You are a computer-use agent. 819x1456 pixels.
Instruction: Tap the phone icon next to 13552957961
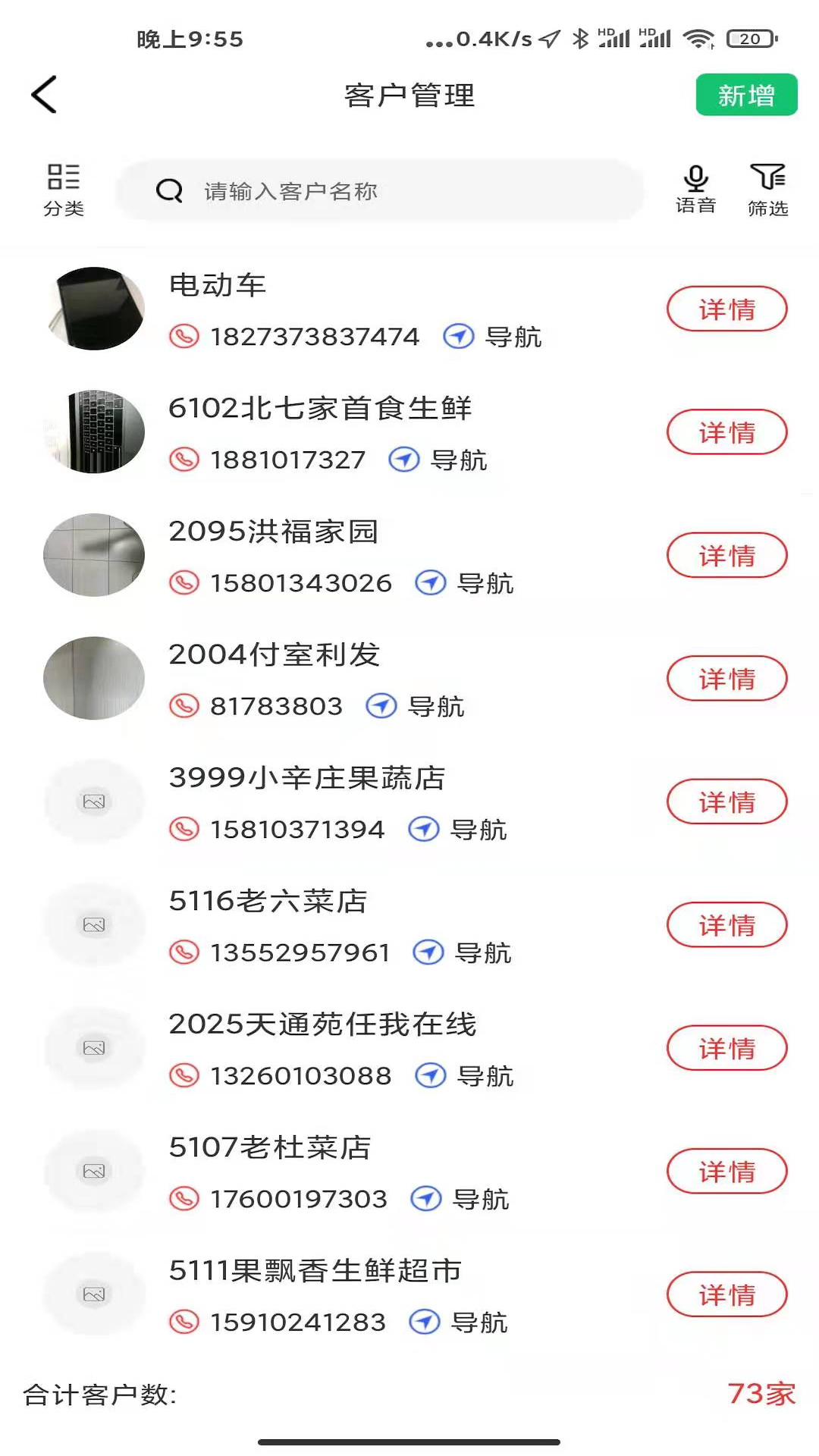point(184,952)
